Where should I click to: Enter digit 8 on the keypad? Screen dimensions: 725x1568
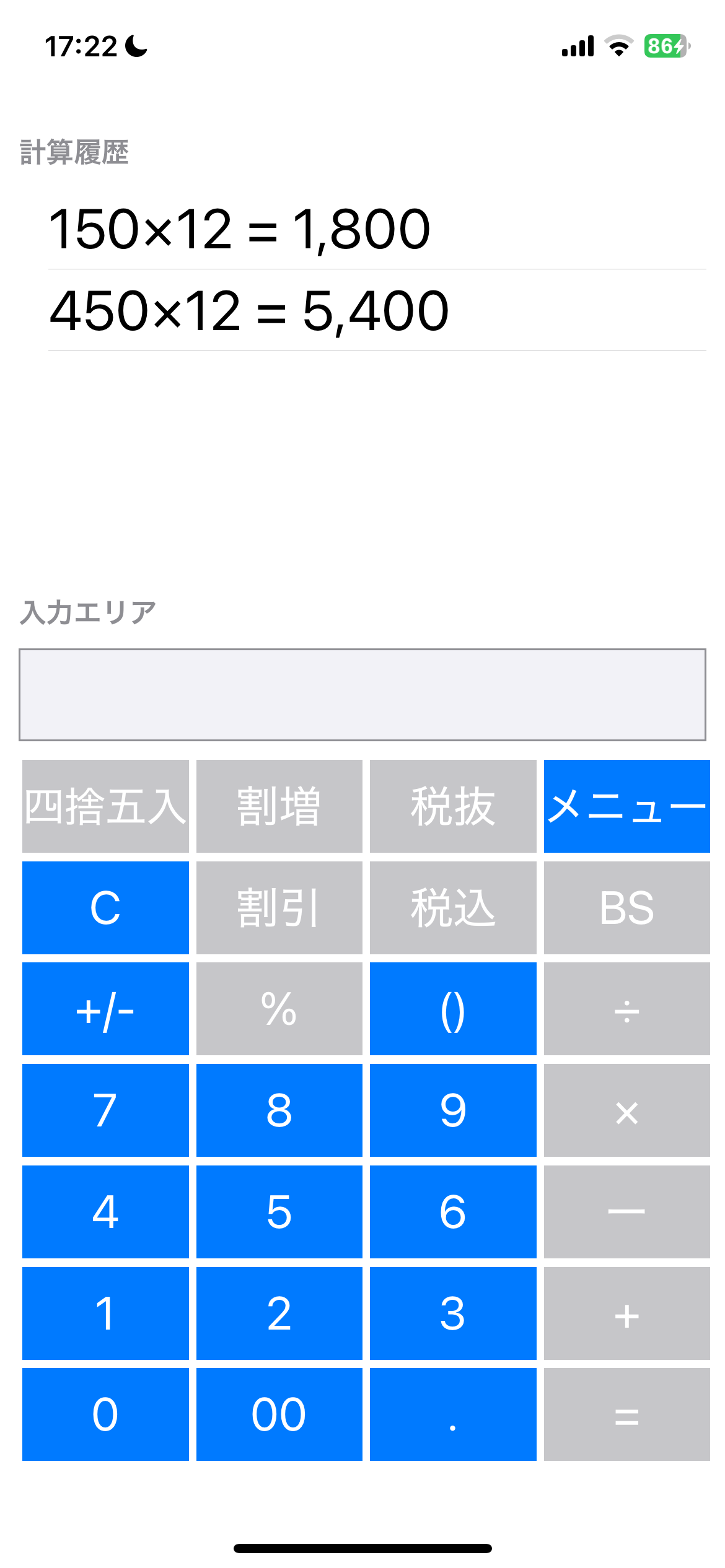click(x=279, y=1110)
